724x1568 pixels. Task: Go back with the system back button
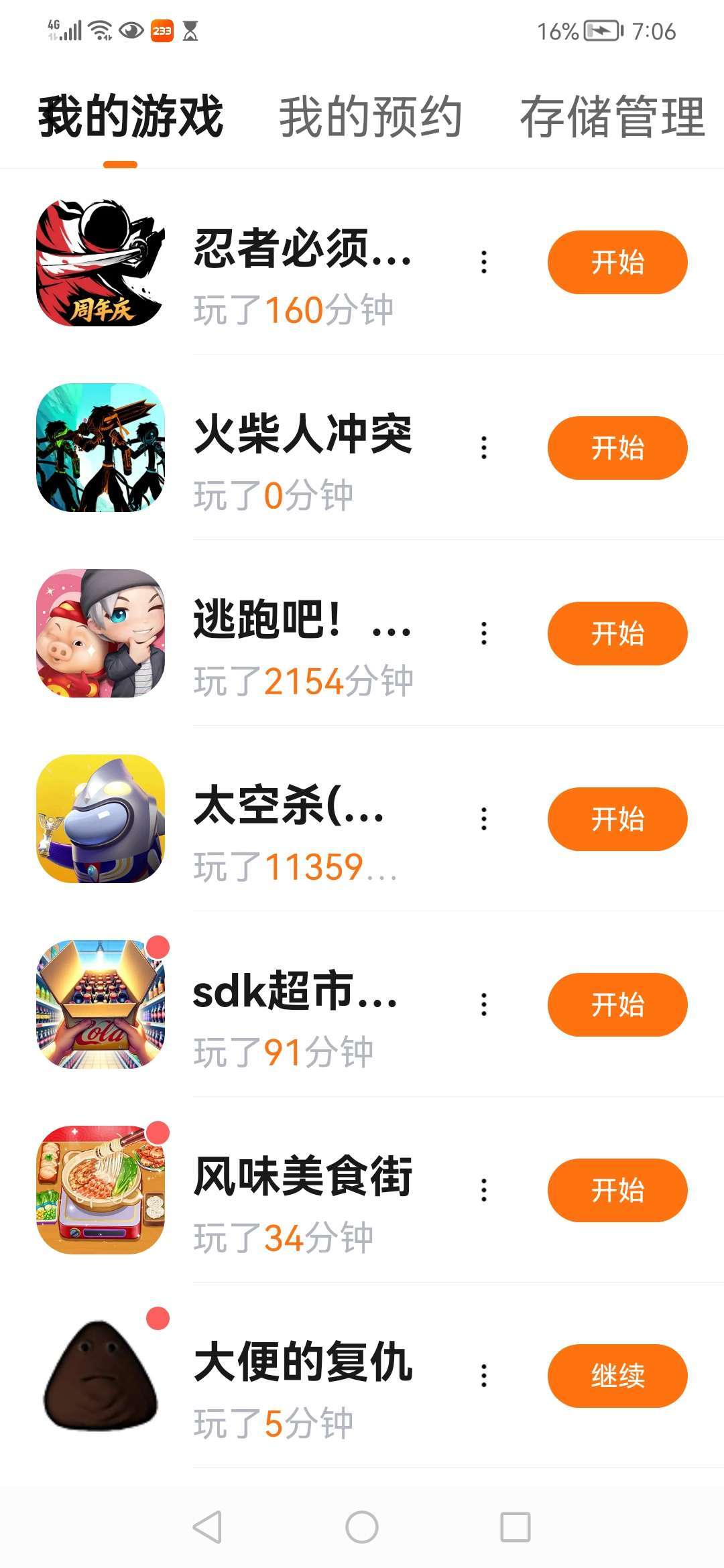point(207,1527)
